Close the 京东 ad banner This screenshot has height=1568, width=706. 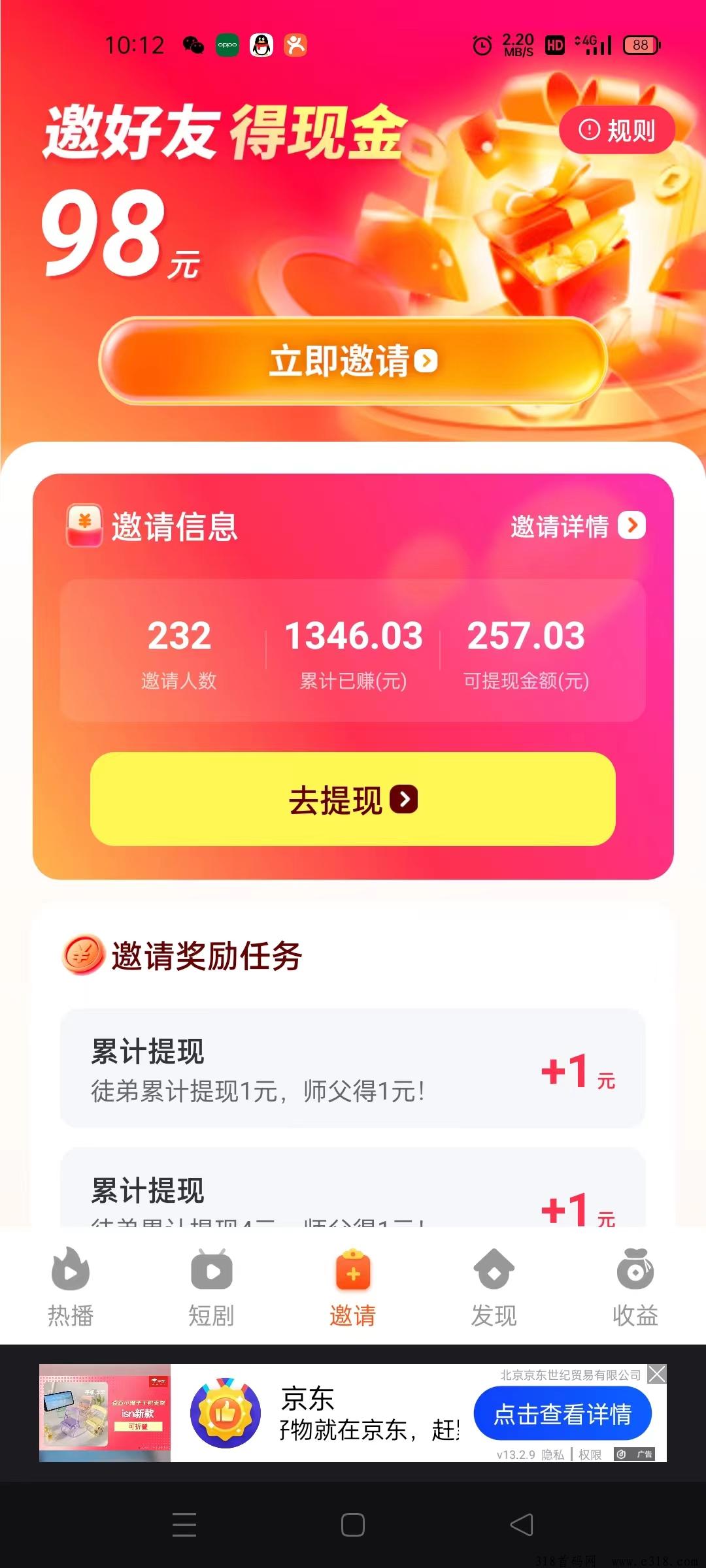(x=656, y=1374)
